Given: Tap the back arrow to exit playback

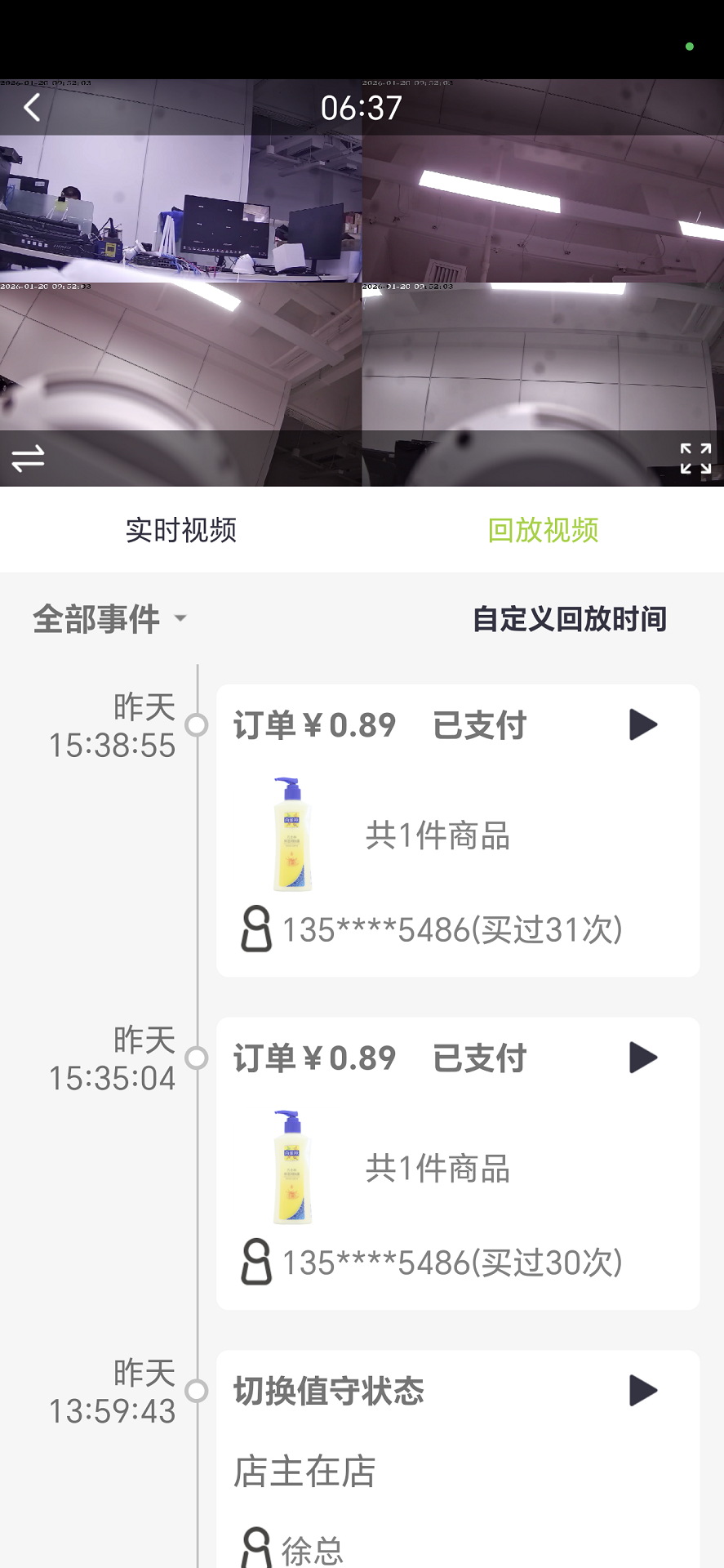Looking at the screenshot, I should 31,107.
